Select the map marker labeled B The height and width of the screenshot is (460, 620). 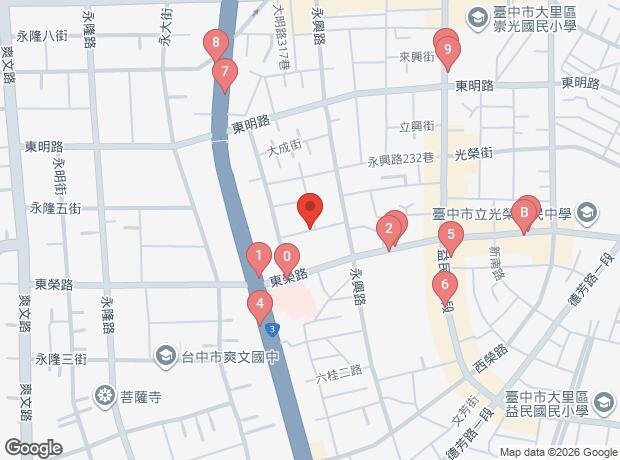point(524,213)
